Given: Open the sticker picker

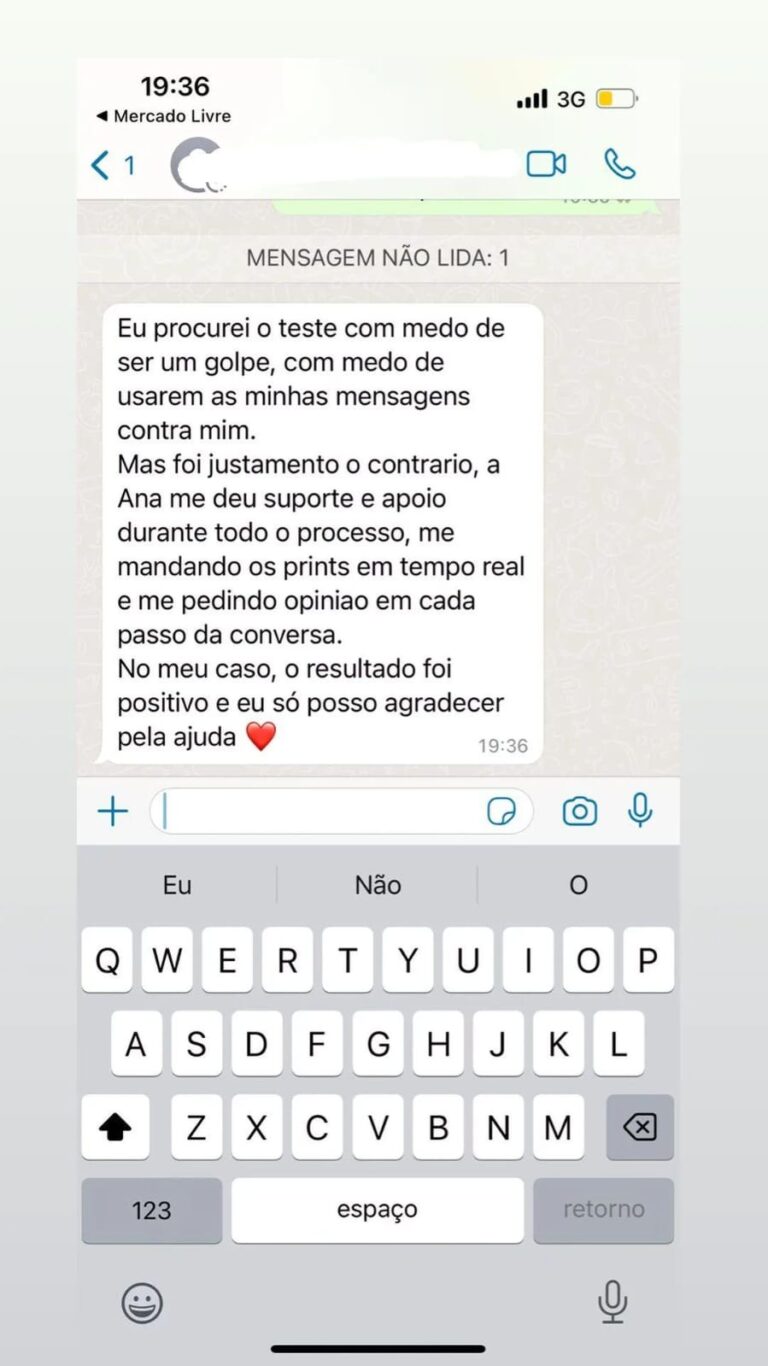Looking at the screenshot, I should [501, 812].
